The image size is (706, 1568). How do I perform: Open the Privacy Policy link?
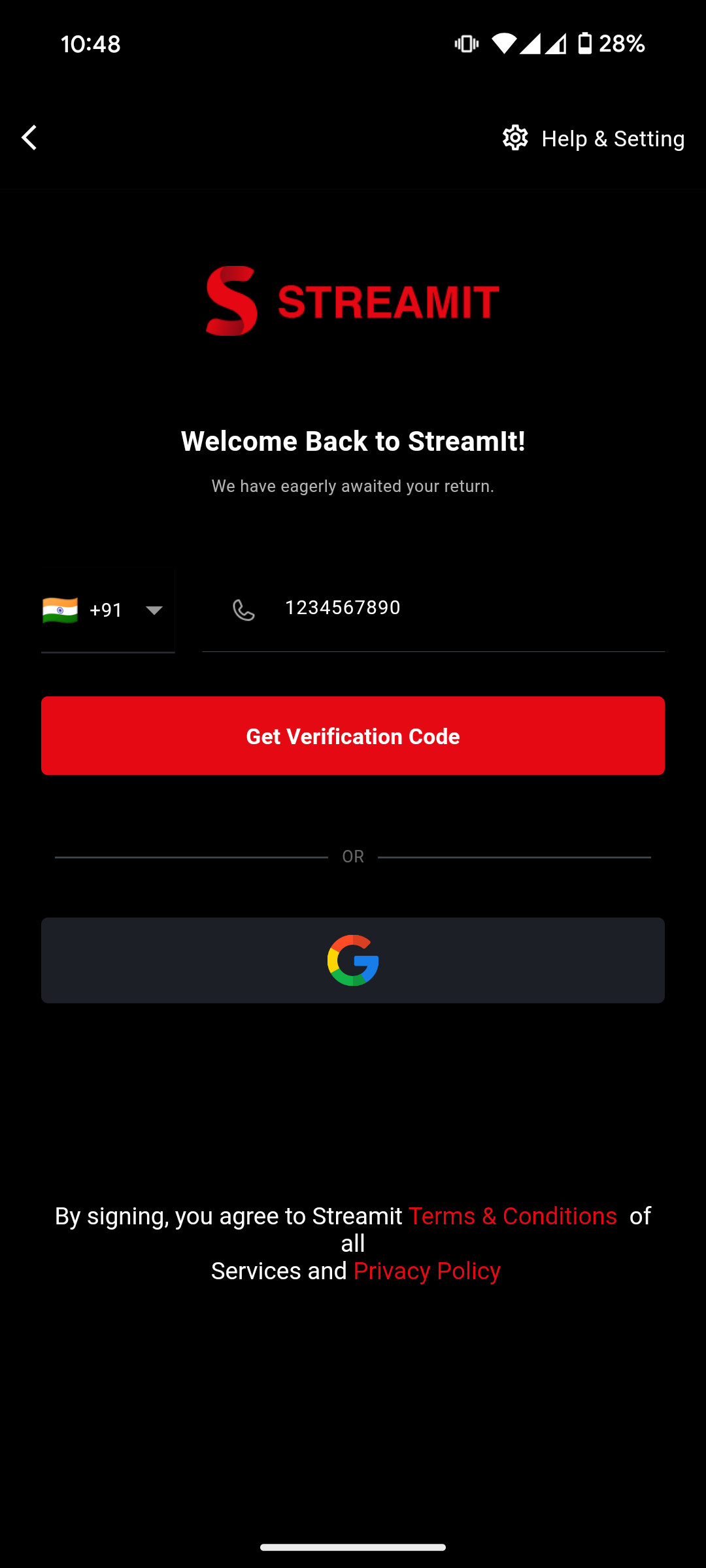point(427,1271)
